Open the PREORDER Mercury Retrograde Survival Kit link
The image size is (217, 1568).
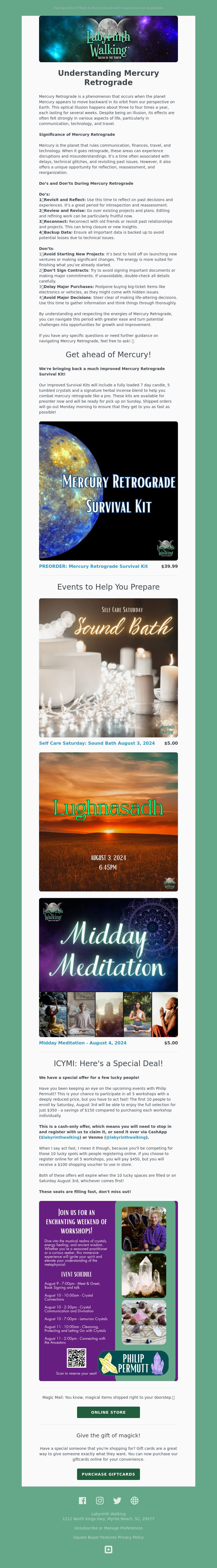pyautogui.click(x=93, y=566)
